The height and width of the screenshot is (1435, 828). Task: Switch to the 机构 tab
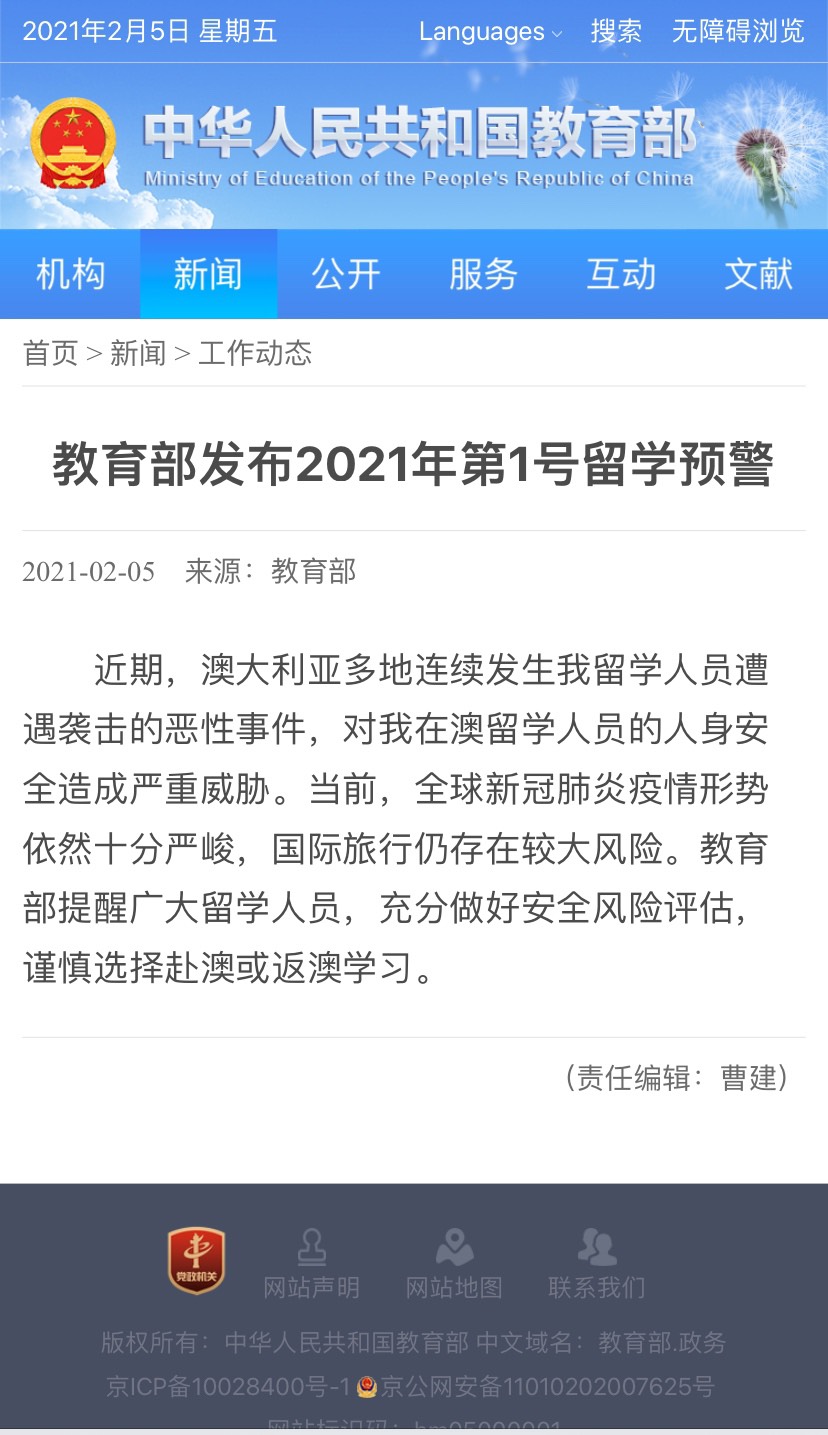click(x=70, y=274)
